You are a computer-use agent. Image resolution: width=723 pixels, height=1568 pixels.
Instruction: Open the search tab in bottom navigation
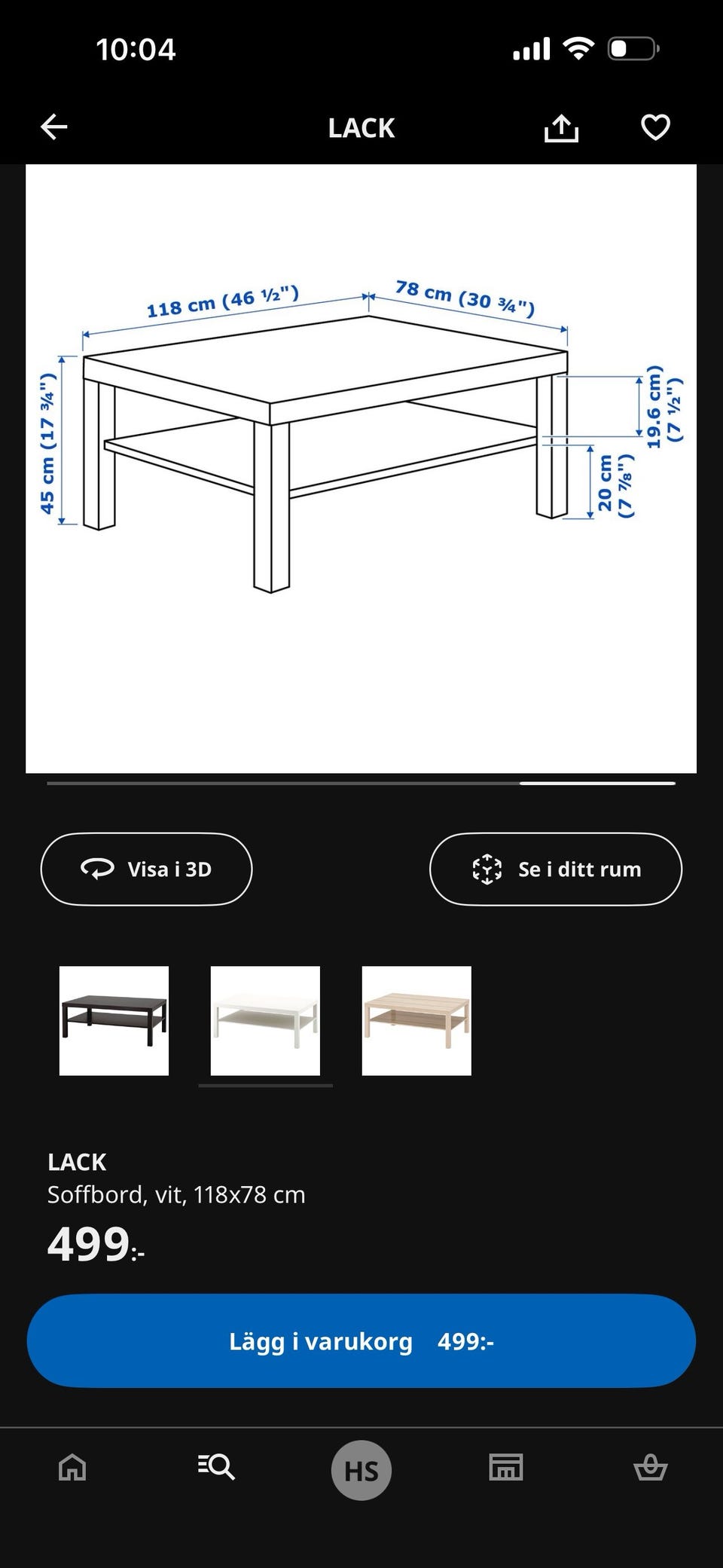216,1468
